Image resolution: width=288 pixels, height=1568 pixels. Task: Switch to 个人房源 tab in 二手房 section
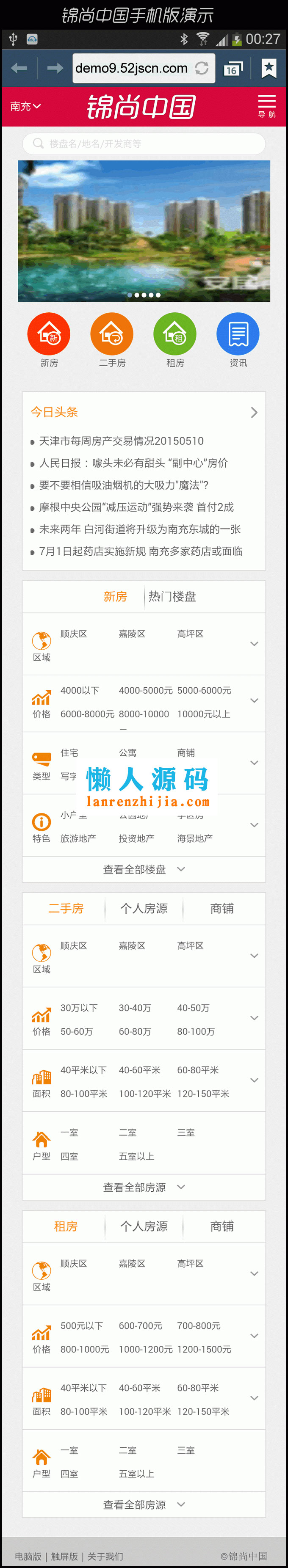[144, 908]
